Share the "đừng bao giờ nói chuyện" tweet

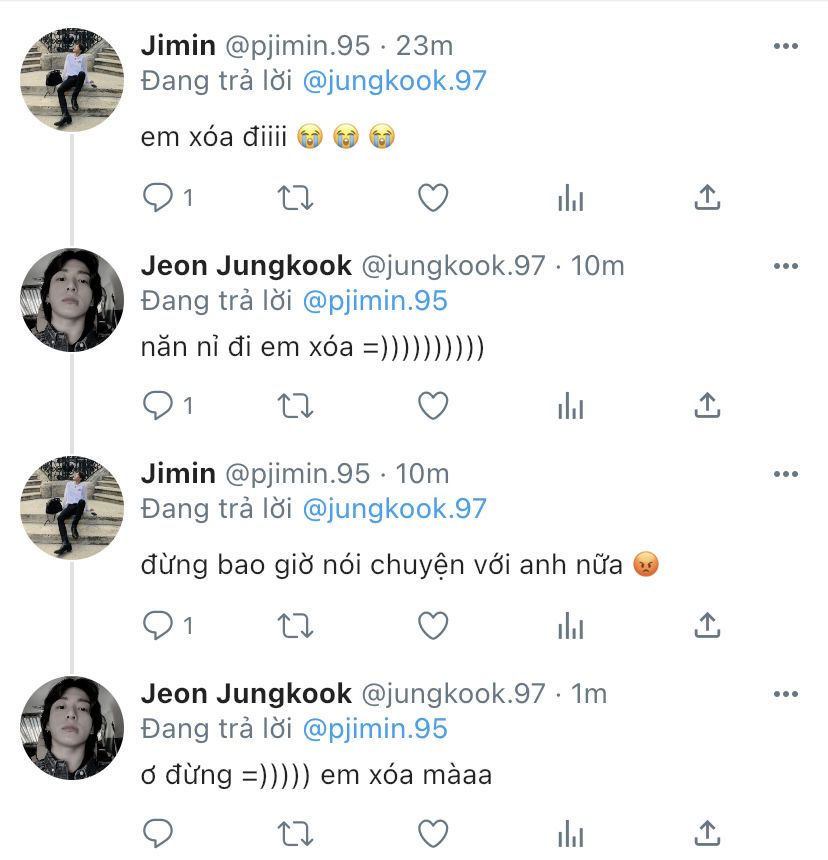coord(707,626)
